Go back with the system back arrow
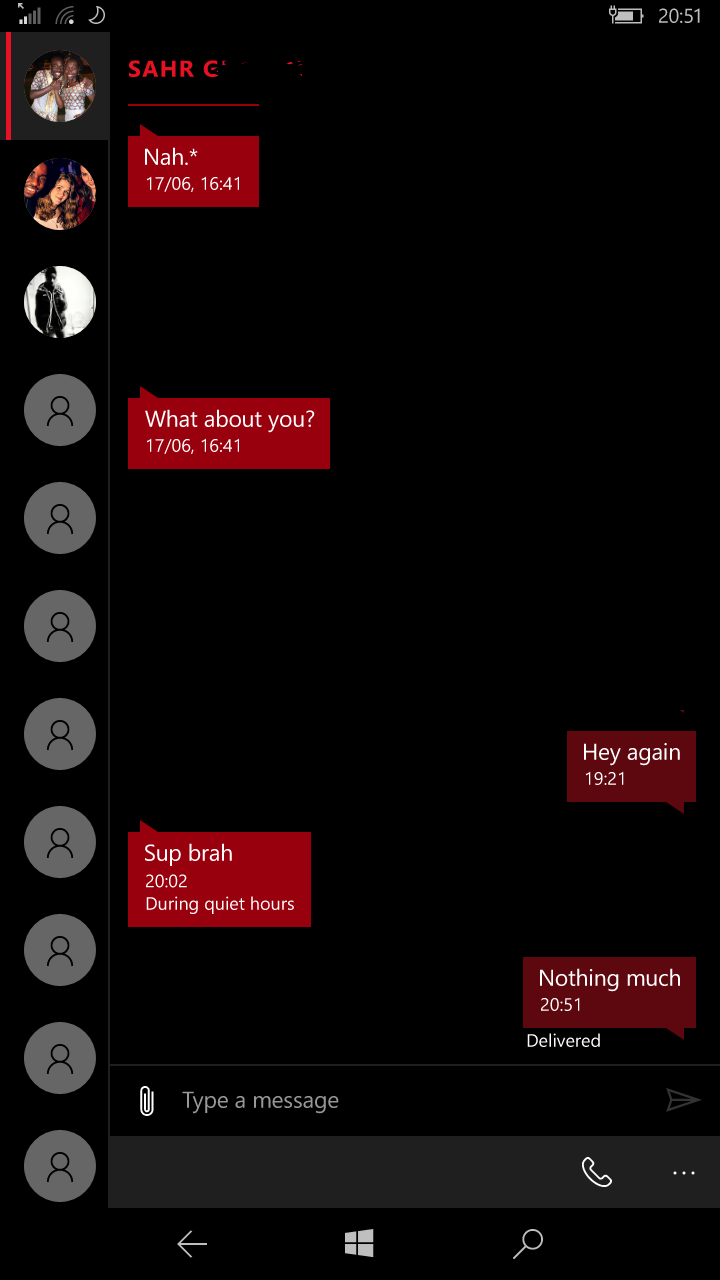Image resolution: width=720 pixels, height=1280 pixels. [192, 1244]
